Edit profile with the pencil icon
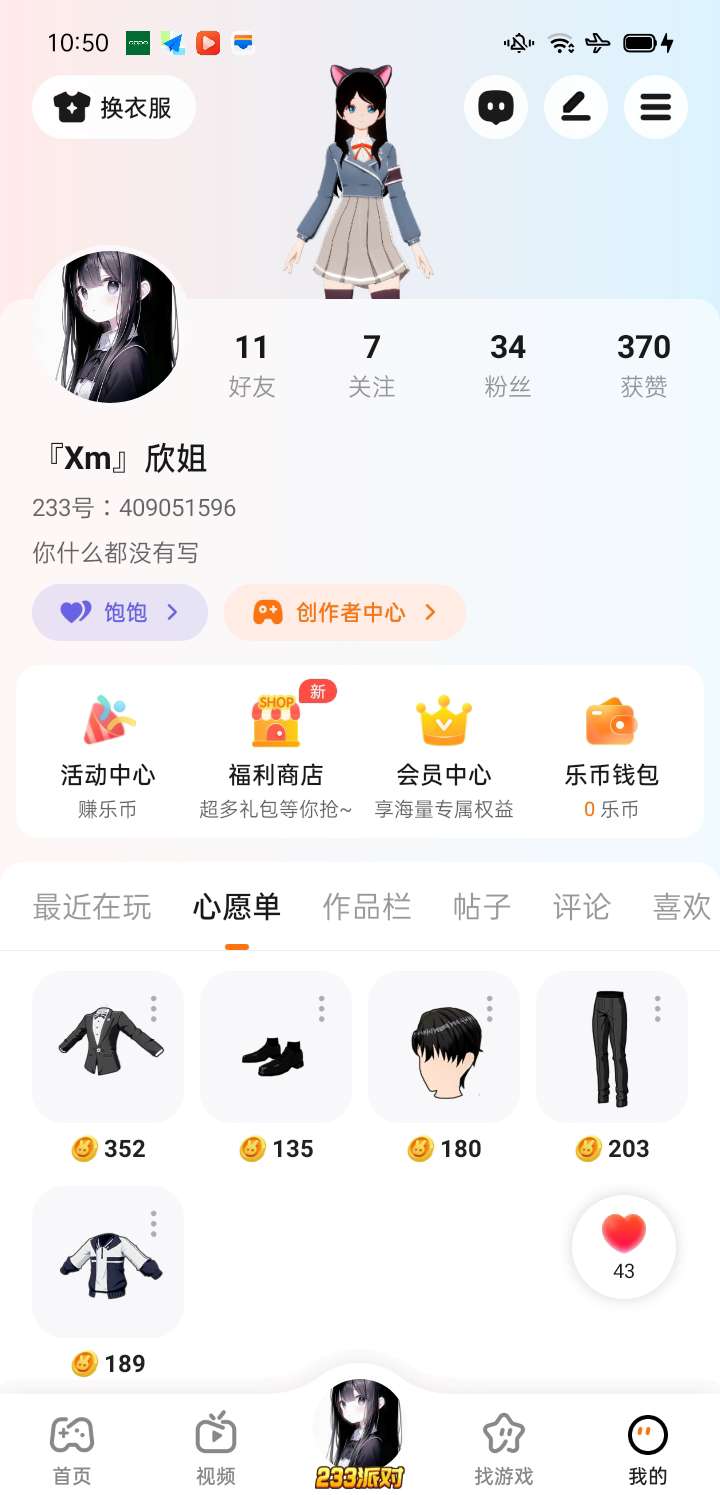This screenshot has width=720, height=1495. [576, 107]
